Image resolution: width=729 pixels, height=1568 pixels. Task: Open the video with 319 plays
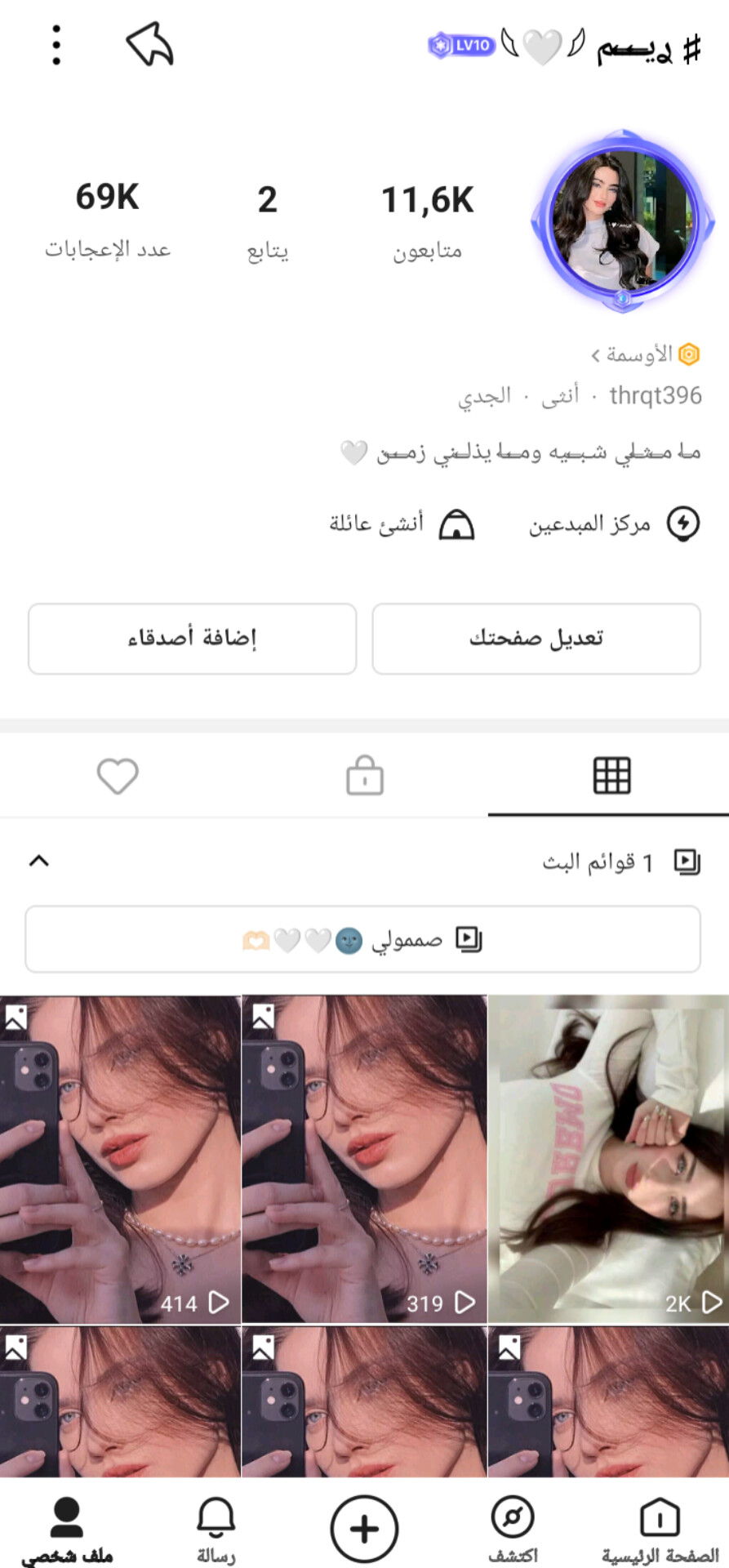point(364,1159)
